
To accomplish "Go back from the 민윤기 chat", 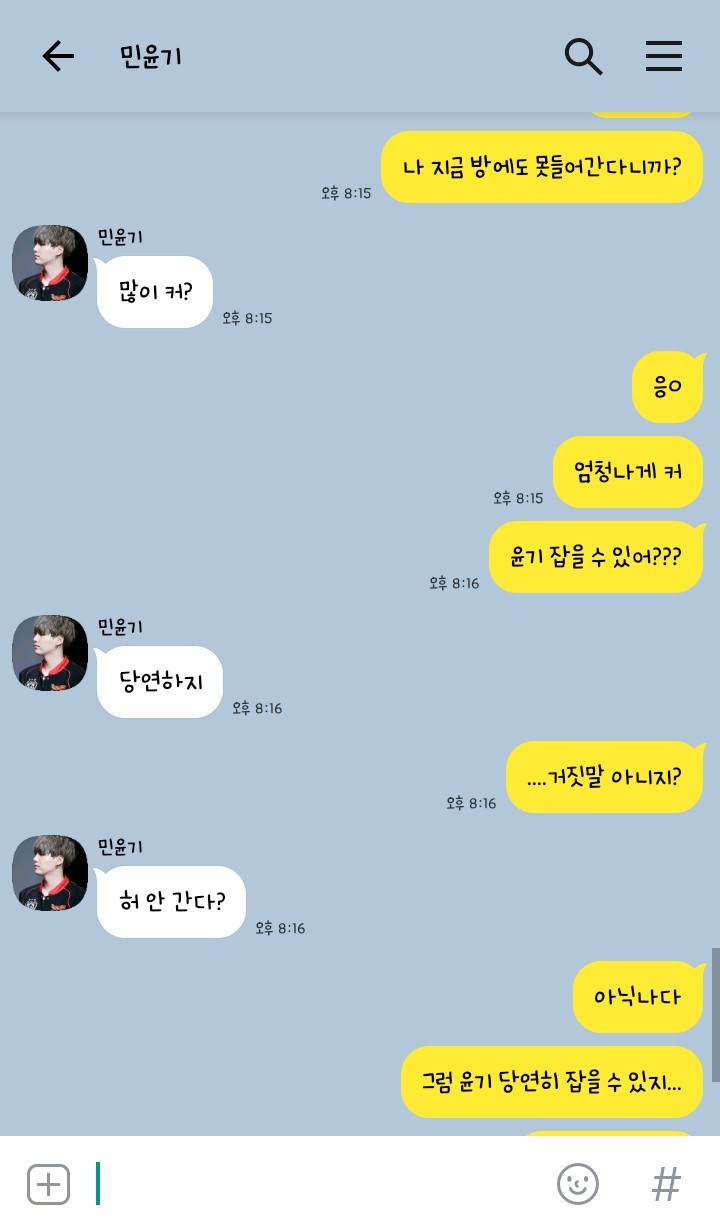I will tap(57, 57).
